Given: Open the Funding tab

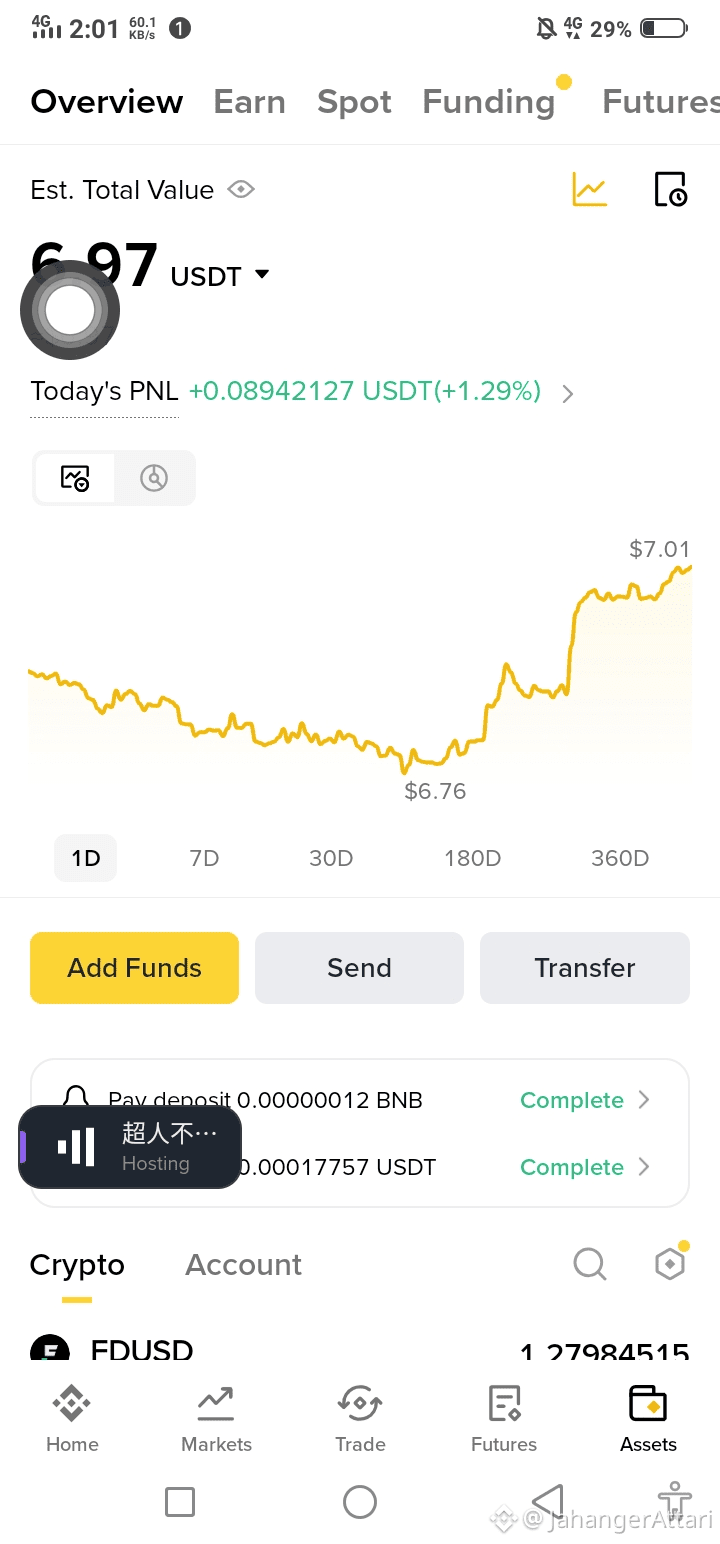Looking at the screenshot, I should [x=488, y=102].
